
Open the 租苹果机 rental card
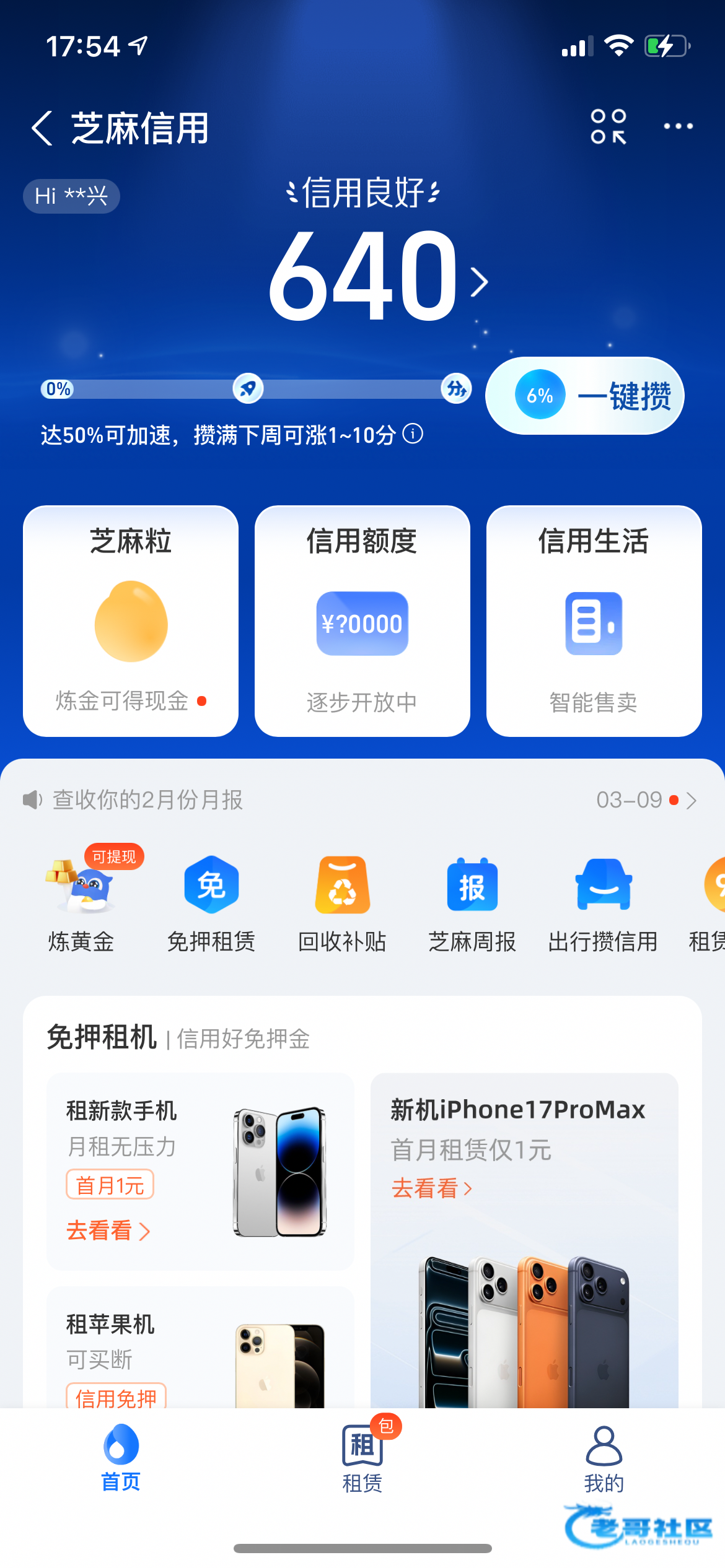pyautogui.click(x=201, y=1348)
